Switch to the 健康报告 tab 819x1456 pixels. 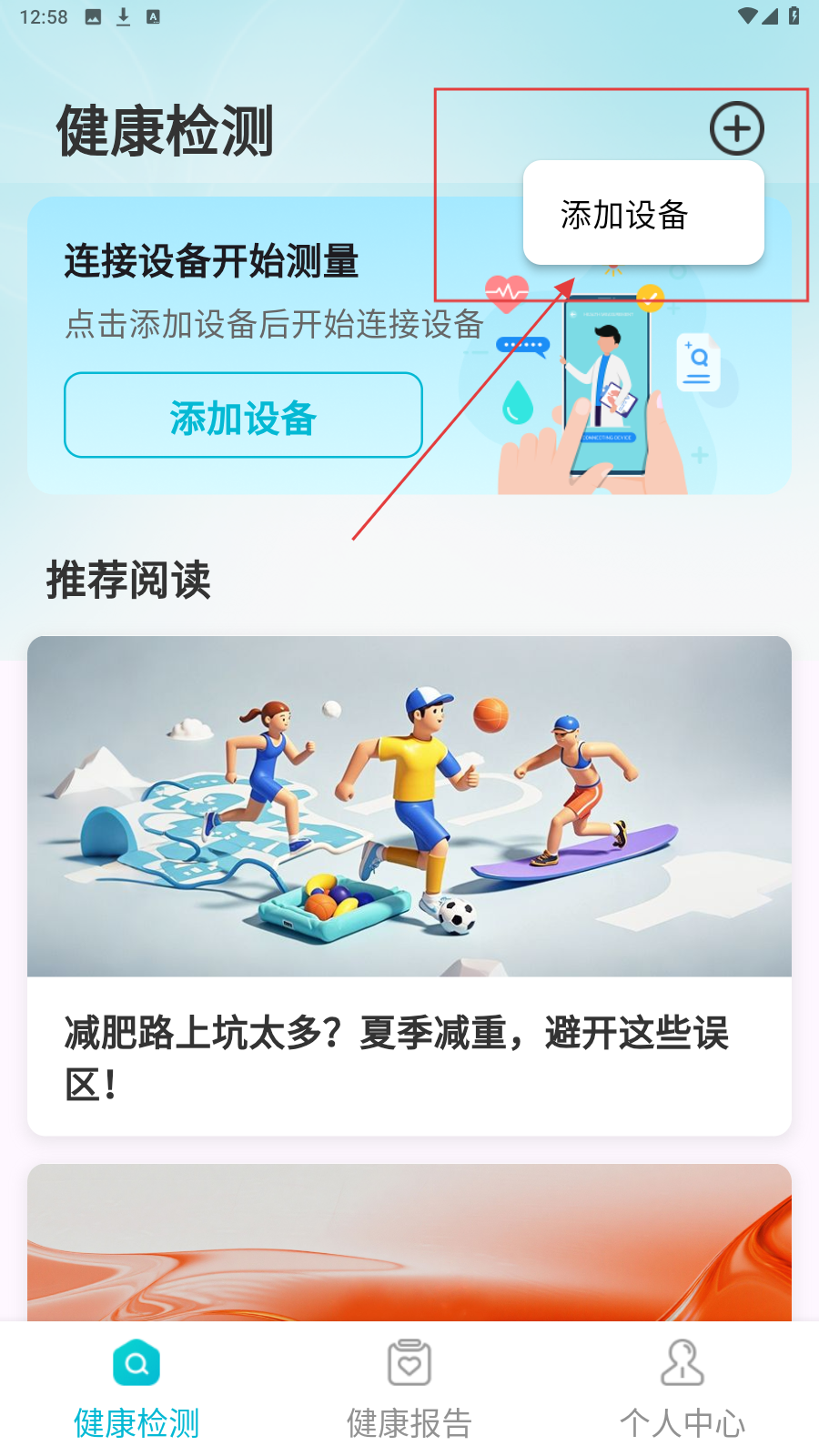[409, 1388]
